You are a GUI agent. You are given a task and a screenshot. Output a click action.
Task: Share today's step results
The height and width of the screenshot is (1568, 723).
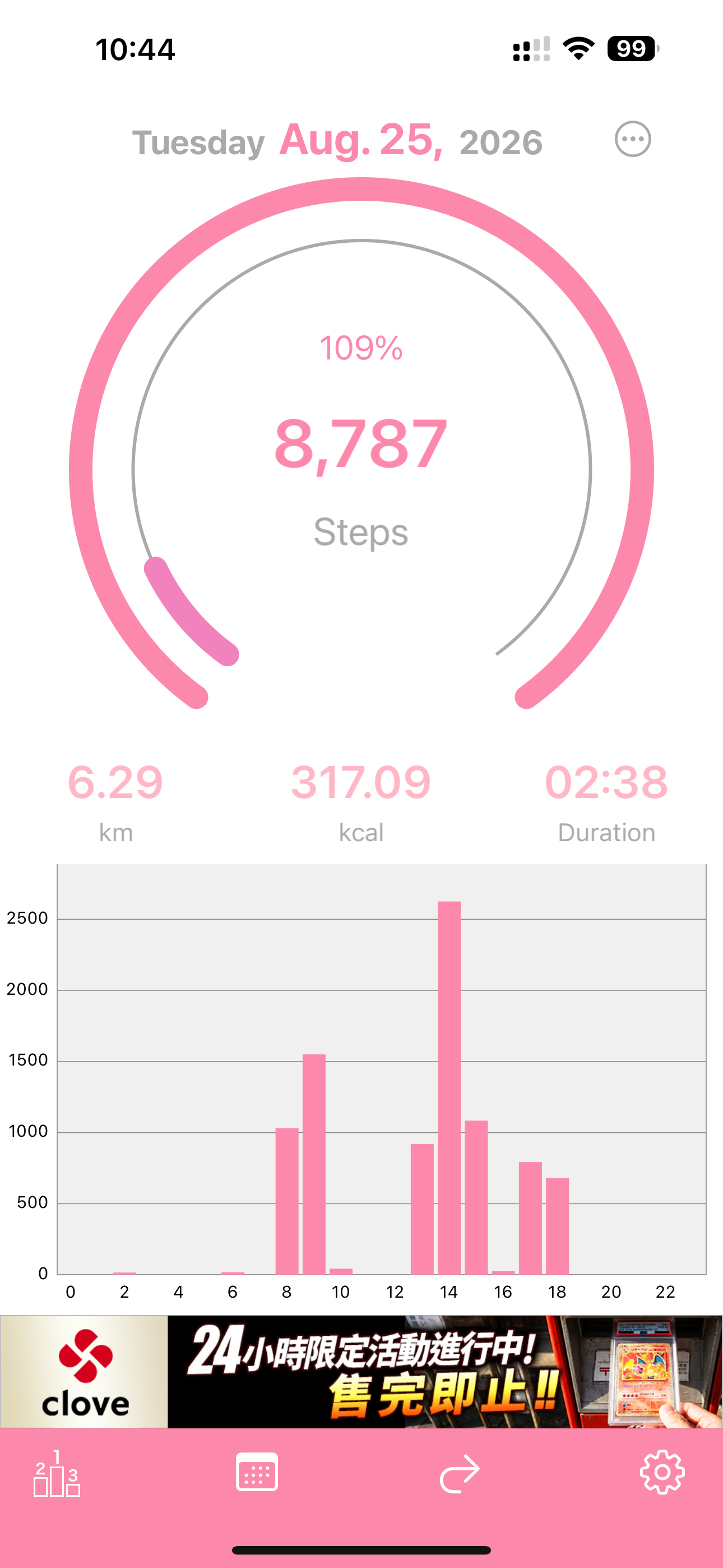[460, 1474]
